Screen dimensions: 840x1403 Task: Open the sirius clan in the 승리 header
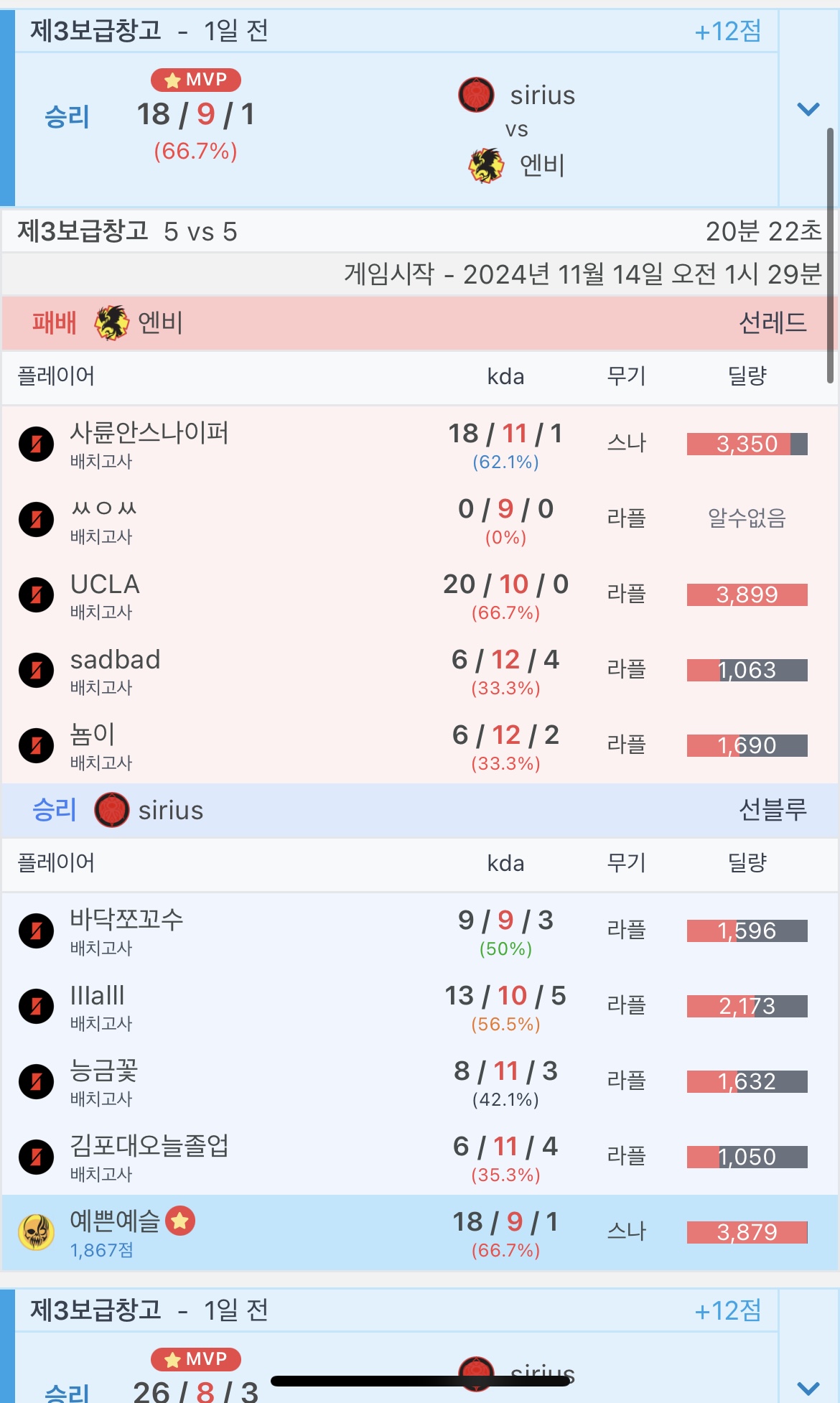(x=170, y=811)
